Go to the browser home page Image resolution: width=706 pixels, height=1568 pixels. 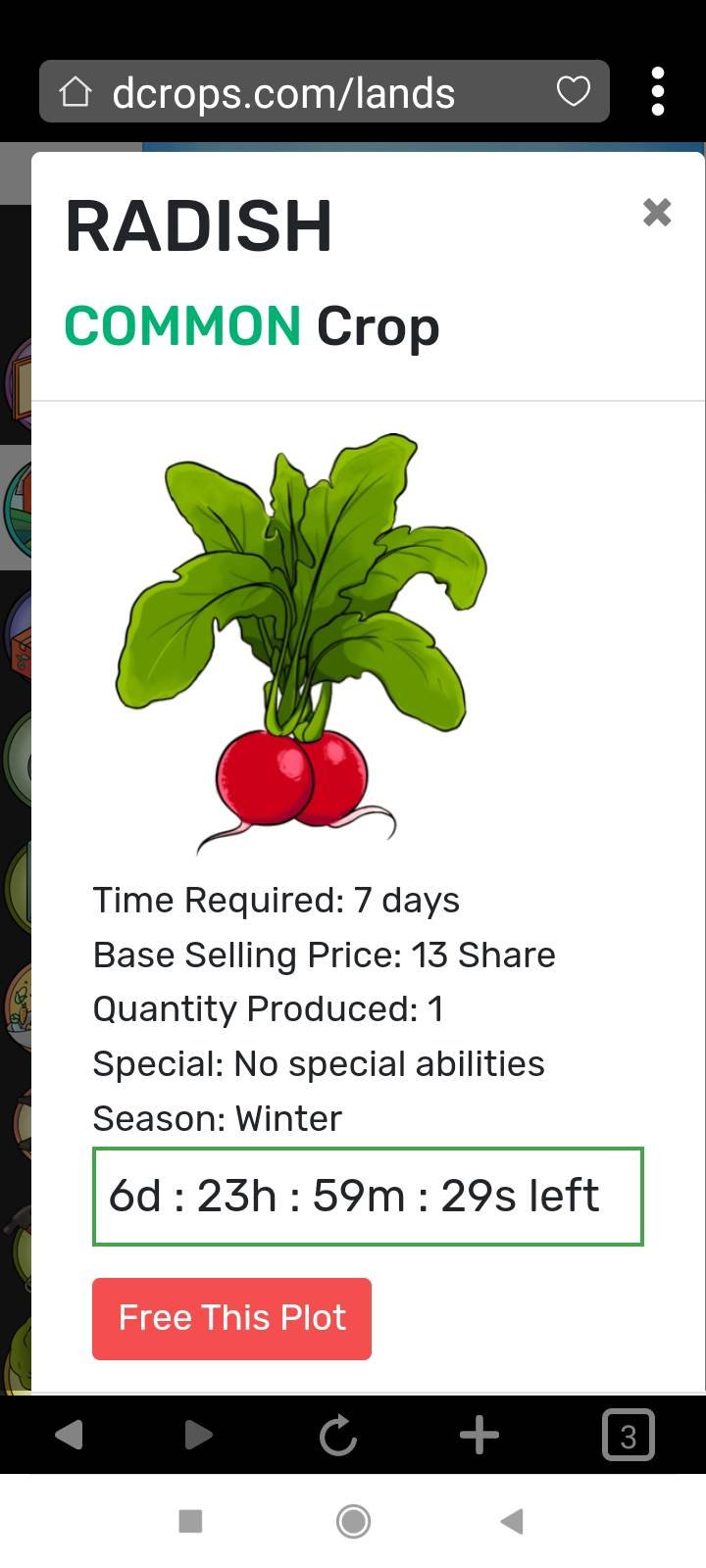[x=75, y=92]
